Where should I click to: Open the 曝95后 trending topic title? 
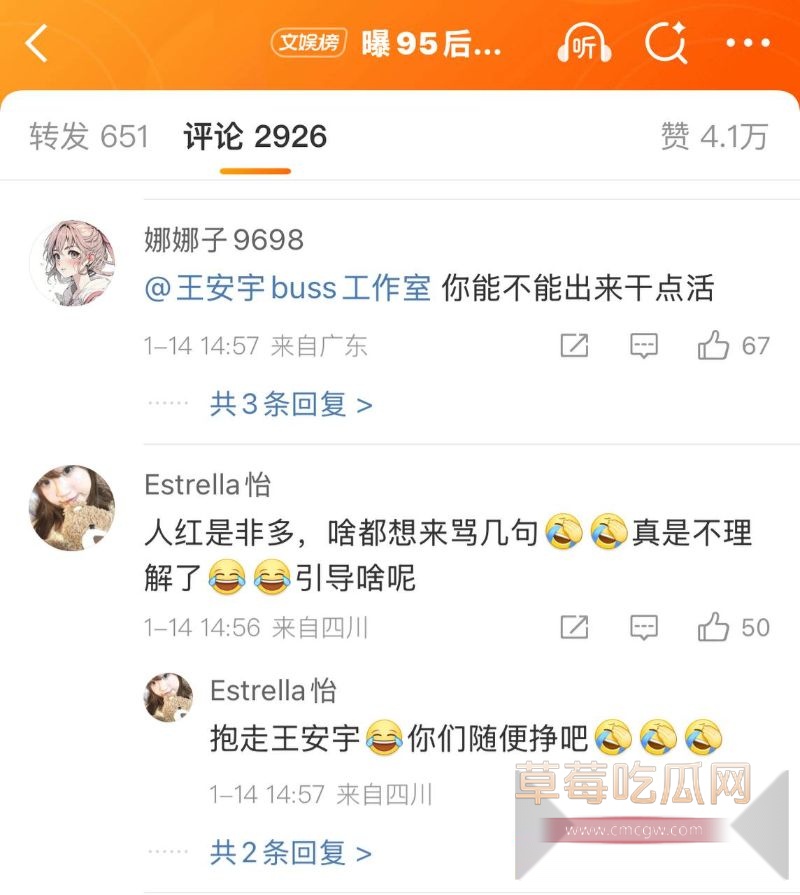tap(430, 42)
